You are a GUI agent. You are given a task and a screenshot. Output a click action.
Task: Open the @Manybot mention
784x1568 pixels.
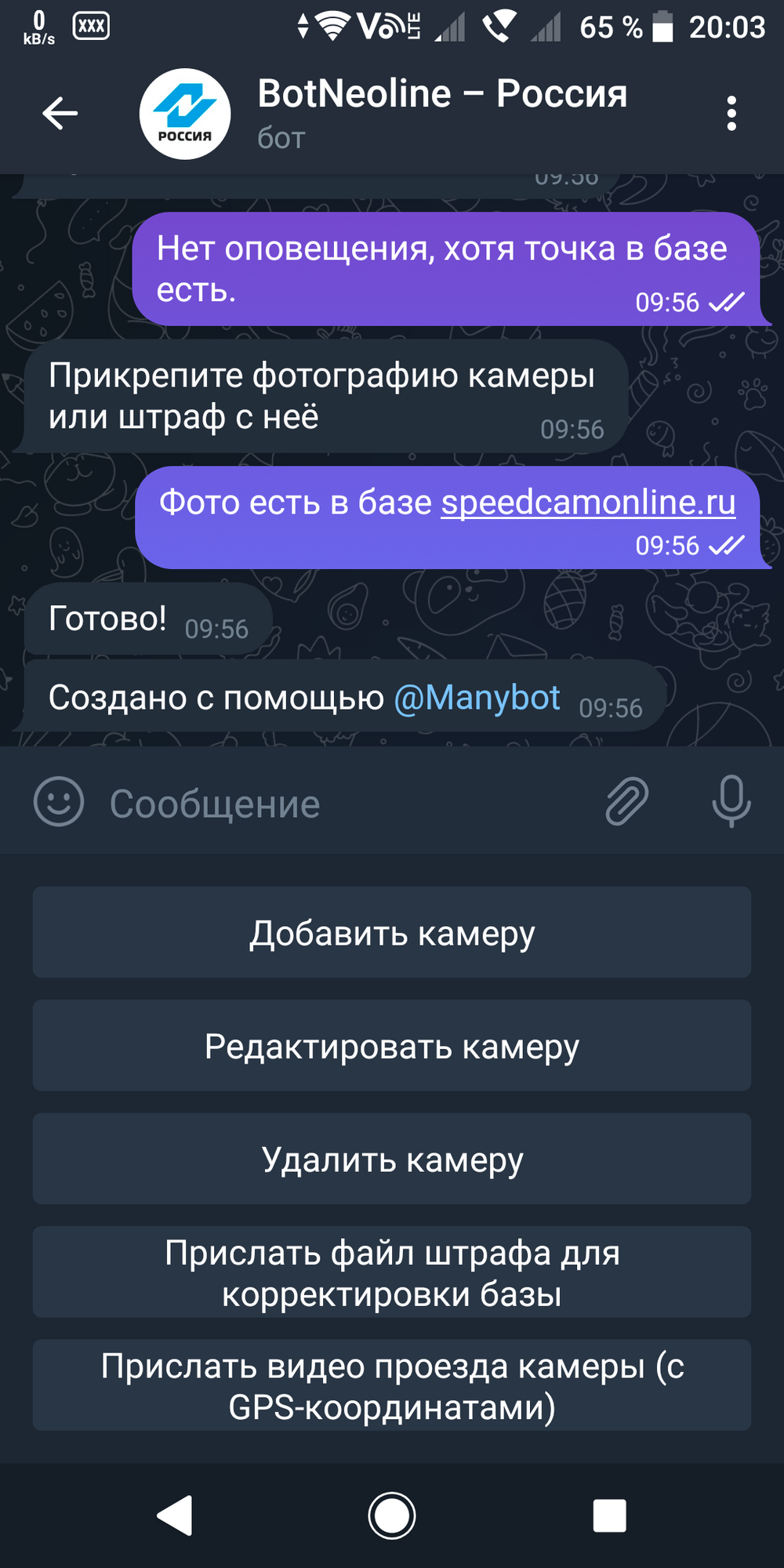click(x=477, y=698)
